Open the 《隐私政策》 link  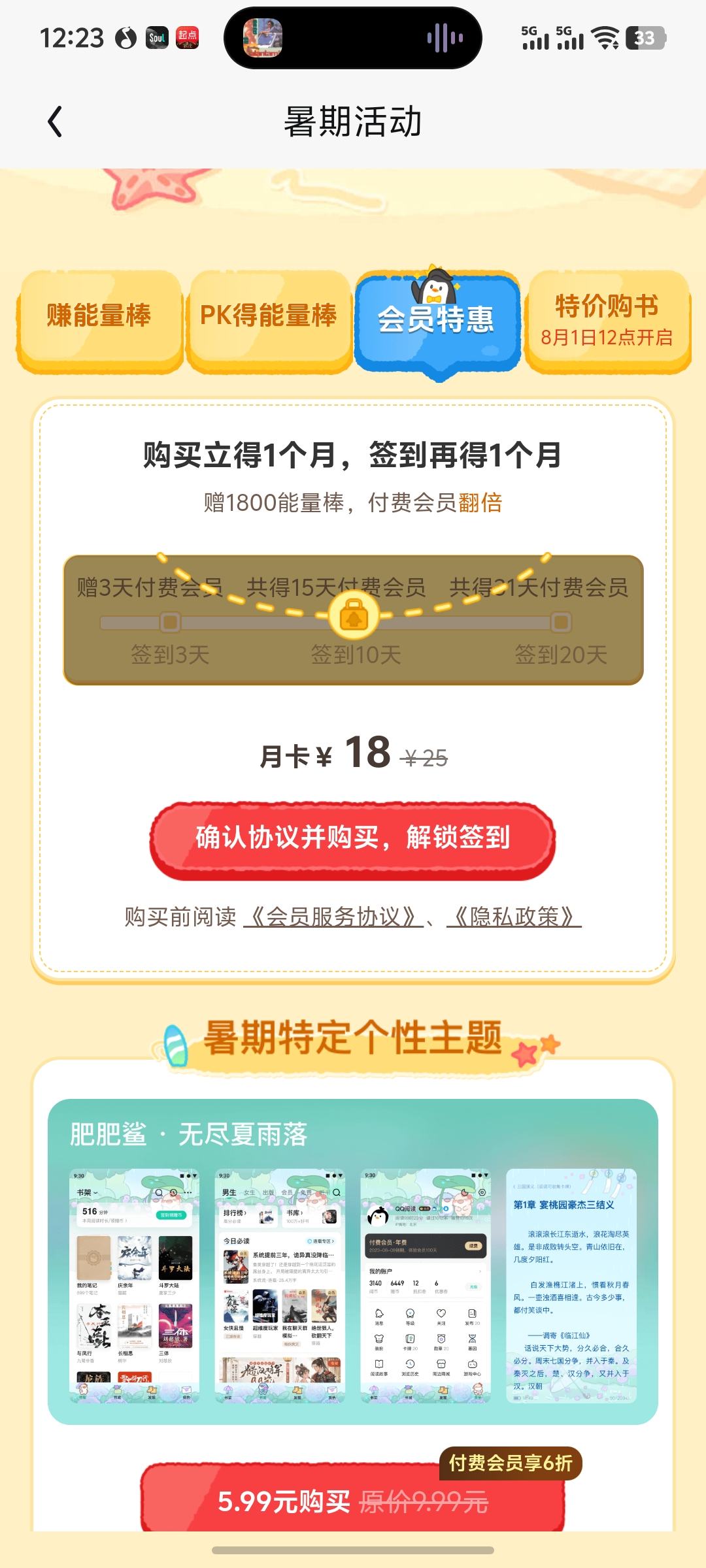click(514, 917)
